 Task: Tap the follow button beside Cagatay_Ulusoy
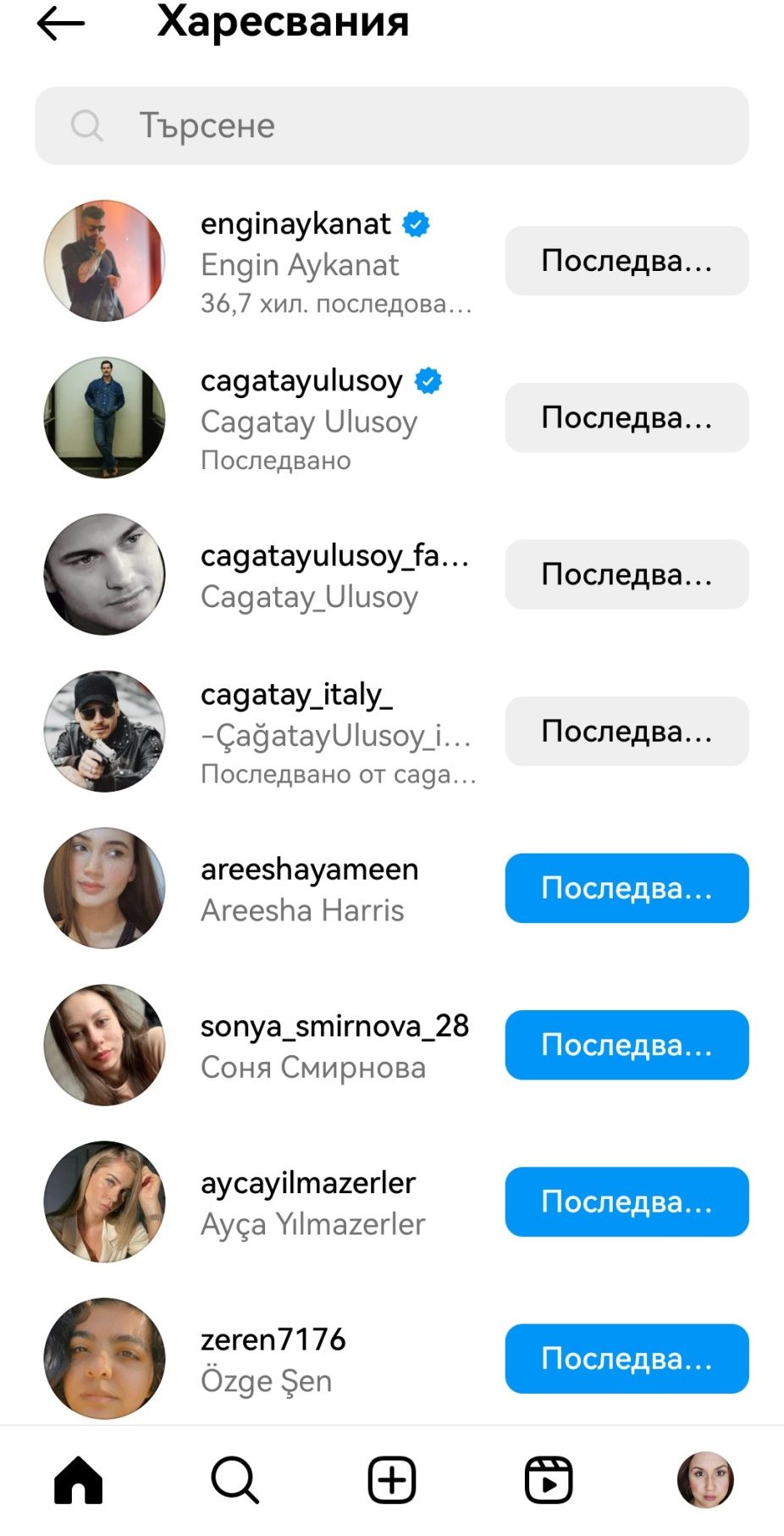point(627,574)
